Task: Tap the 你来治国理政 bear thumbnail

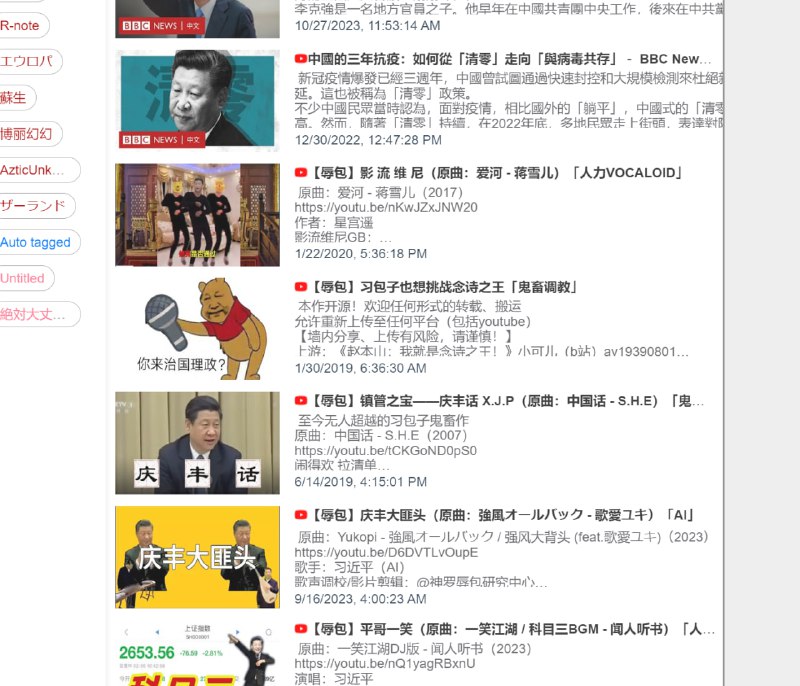Action: click(x=197, y=328)
